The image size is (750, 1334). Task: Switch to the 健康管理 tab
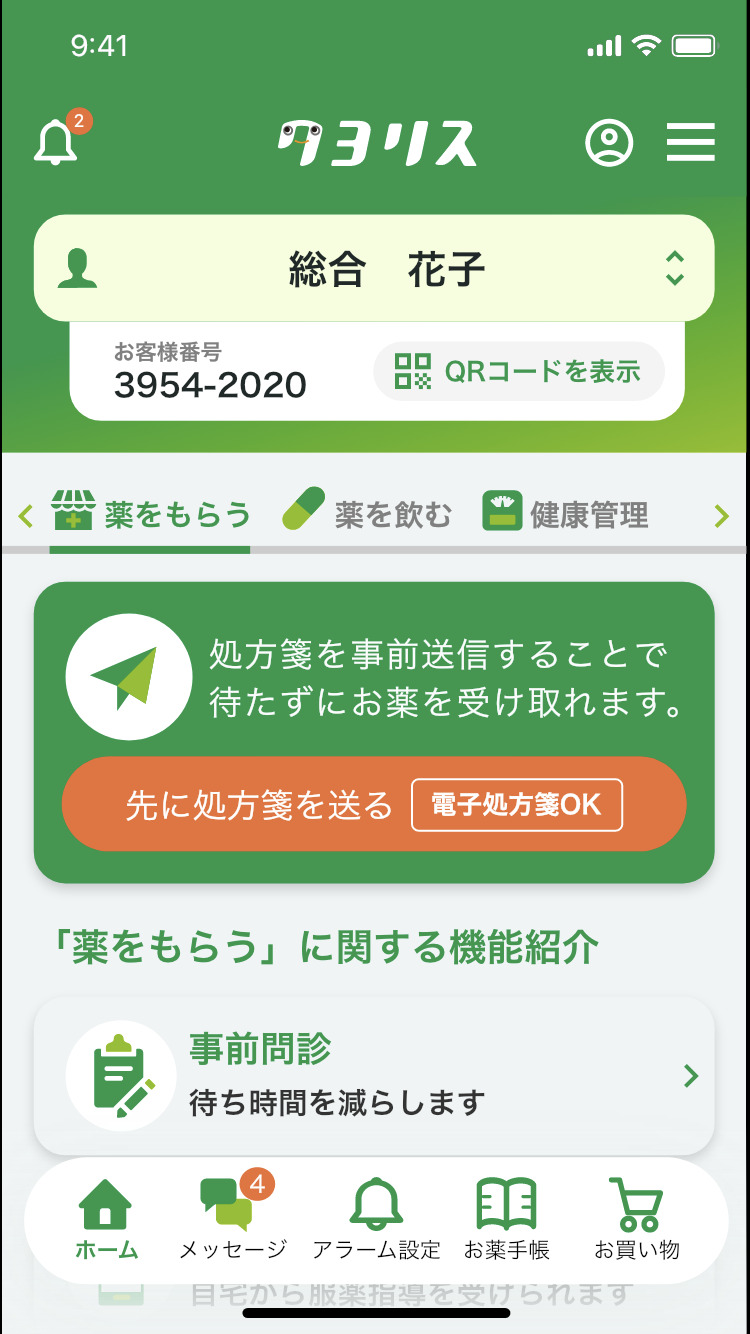click(x=566, y=514)
